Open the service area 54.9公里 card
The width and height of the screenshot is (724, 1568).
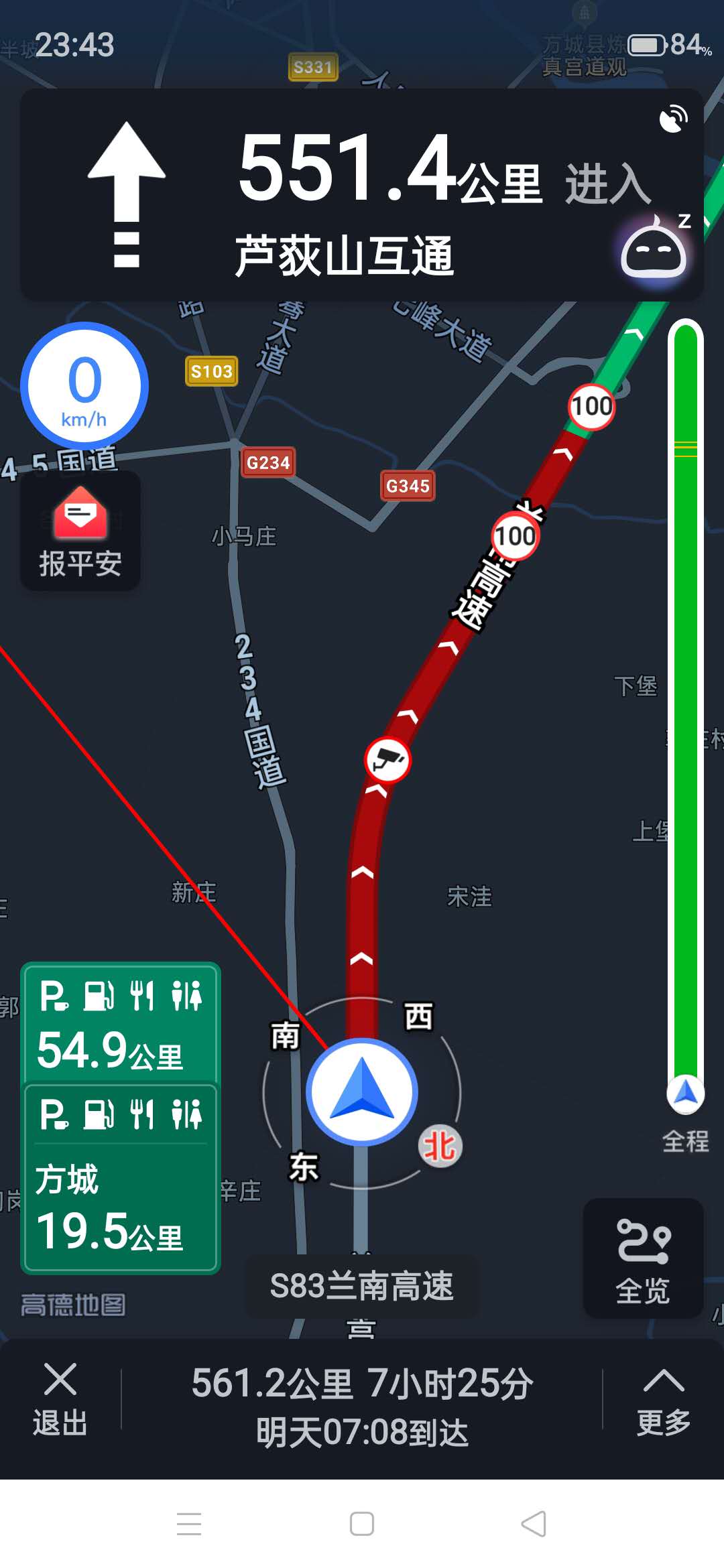[121, 1023]
